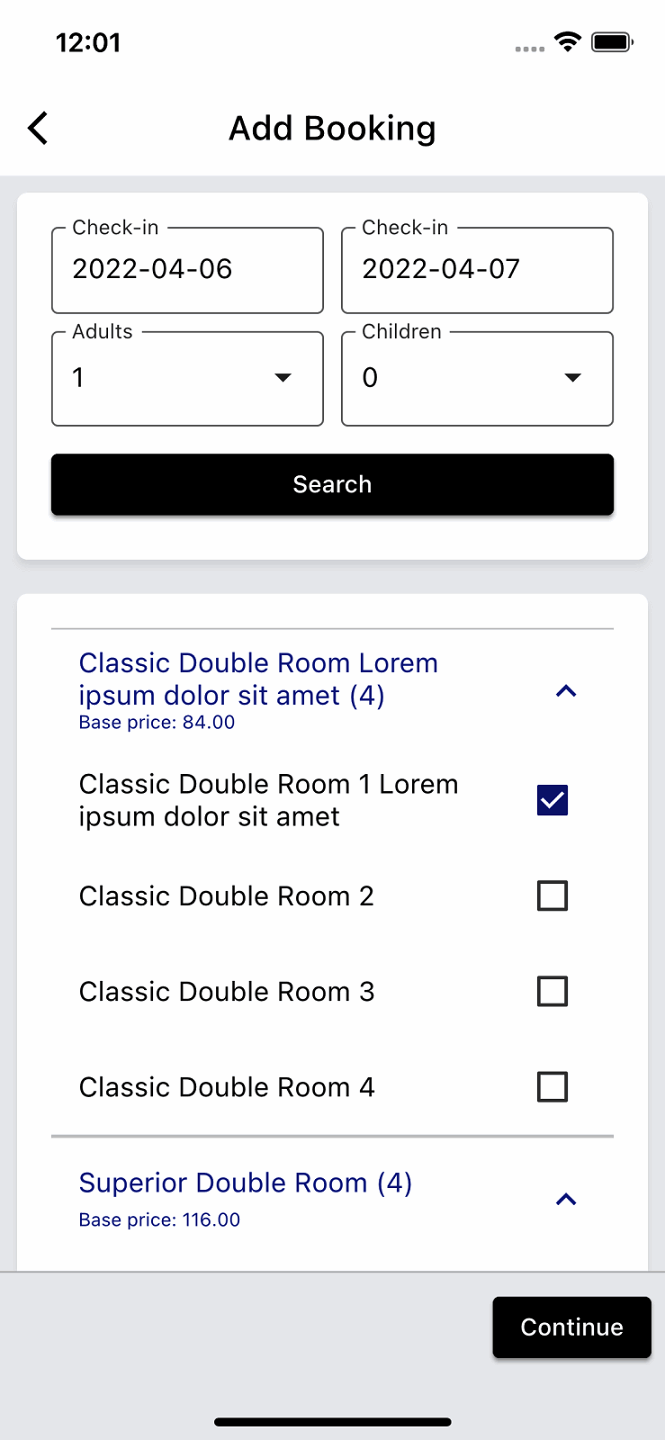The height and width of the screenshot is (1440, 665).
Task: Open the date field showing 2022-04-06
Action: click(x=187, y=270)
